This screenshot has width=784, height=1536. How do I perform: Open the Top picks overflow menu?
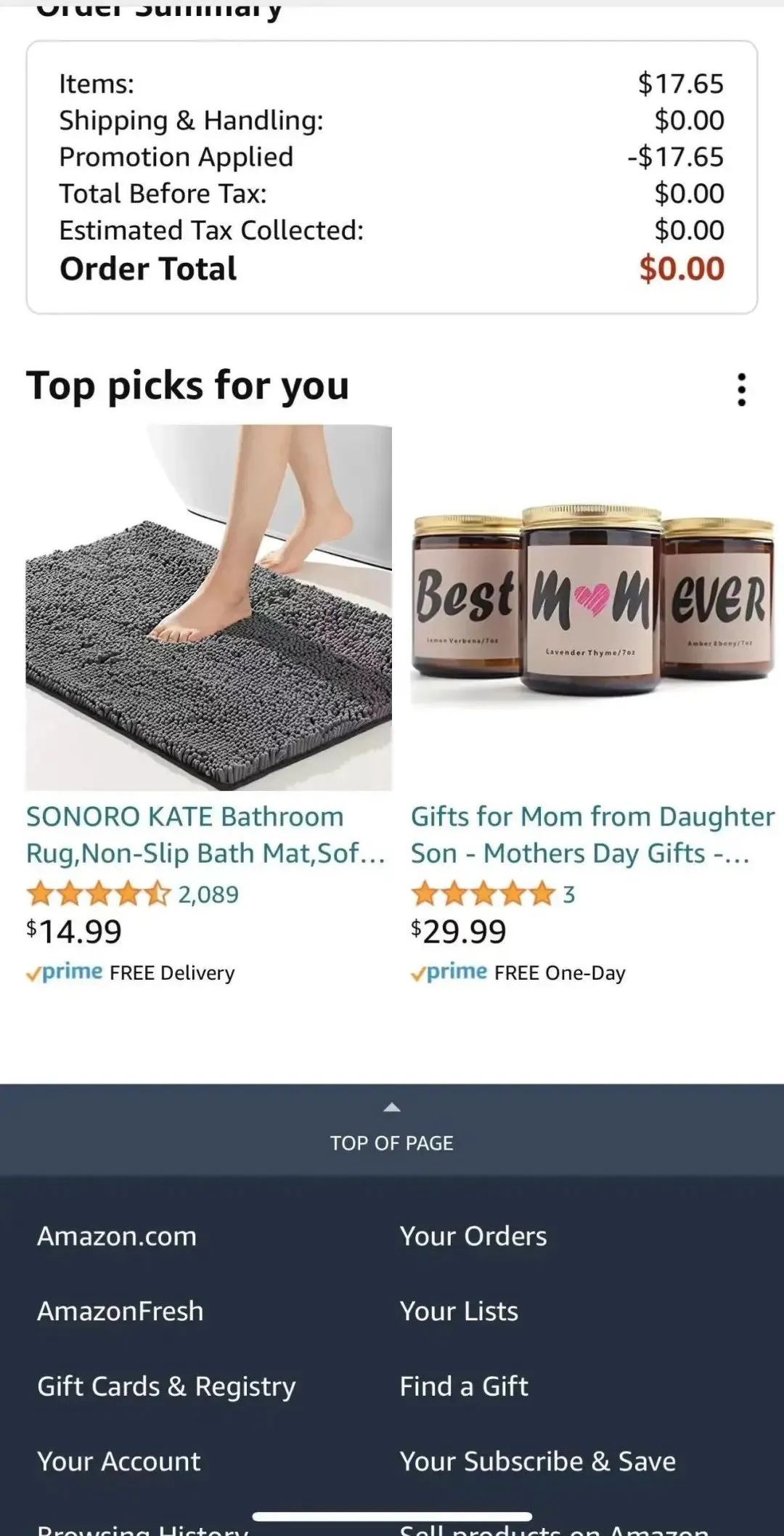741,389
